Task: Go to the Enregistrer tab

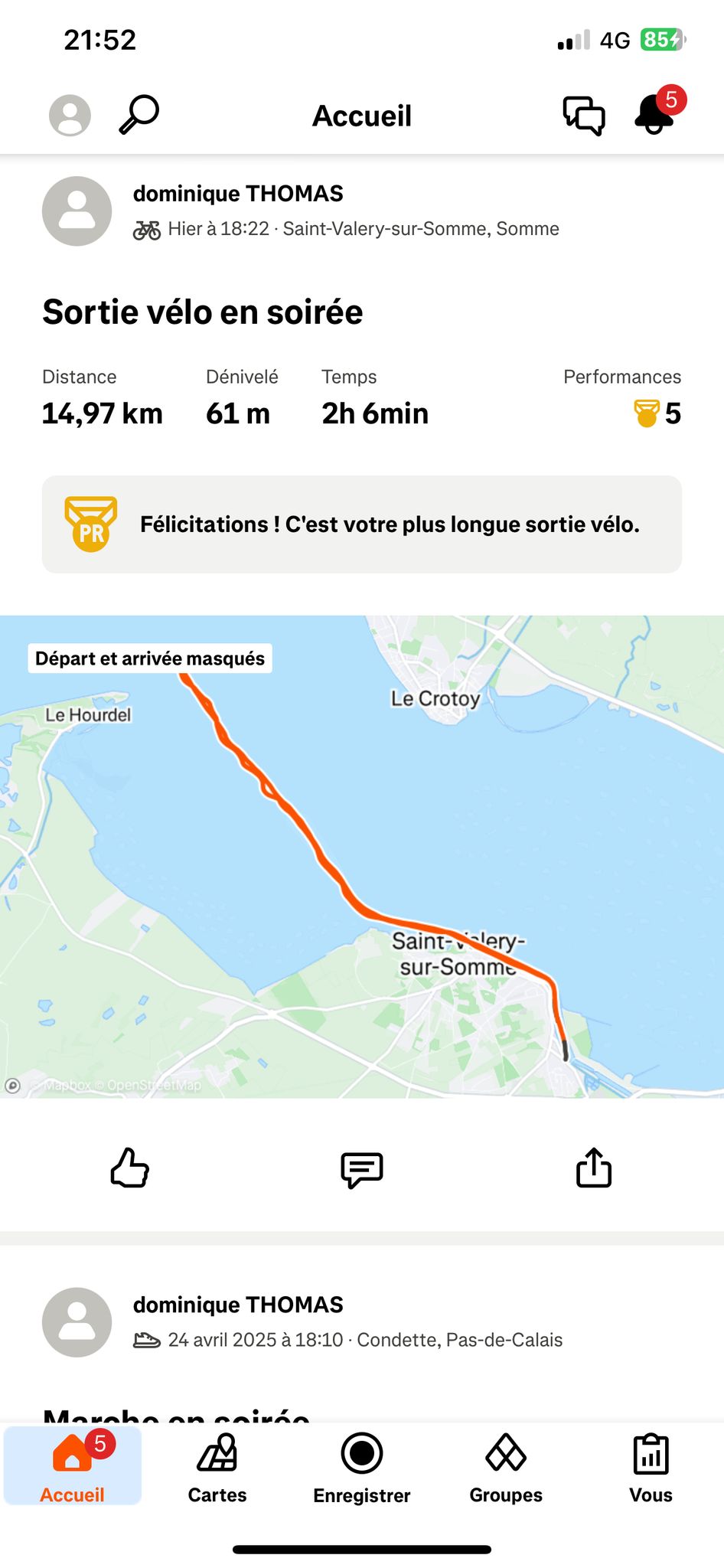Action: coord(362,1467)
